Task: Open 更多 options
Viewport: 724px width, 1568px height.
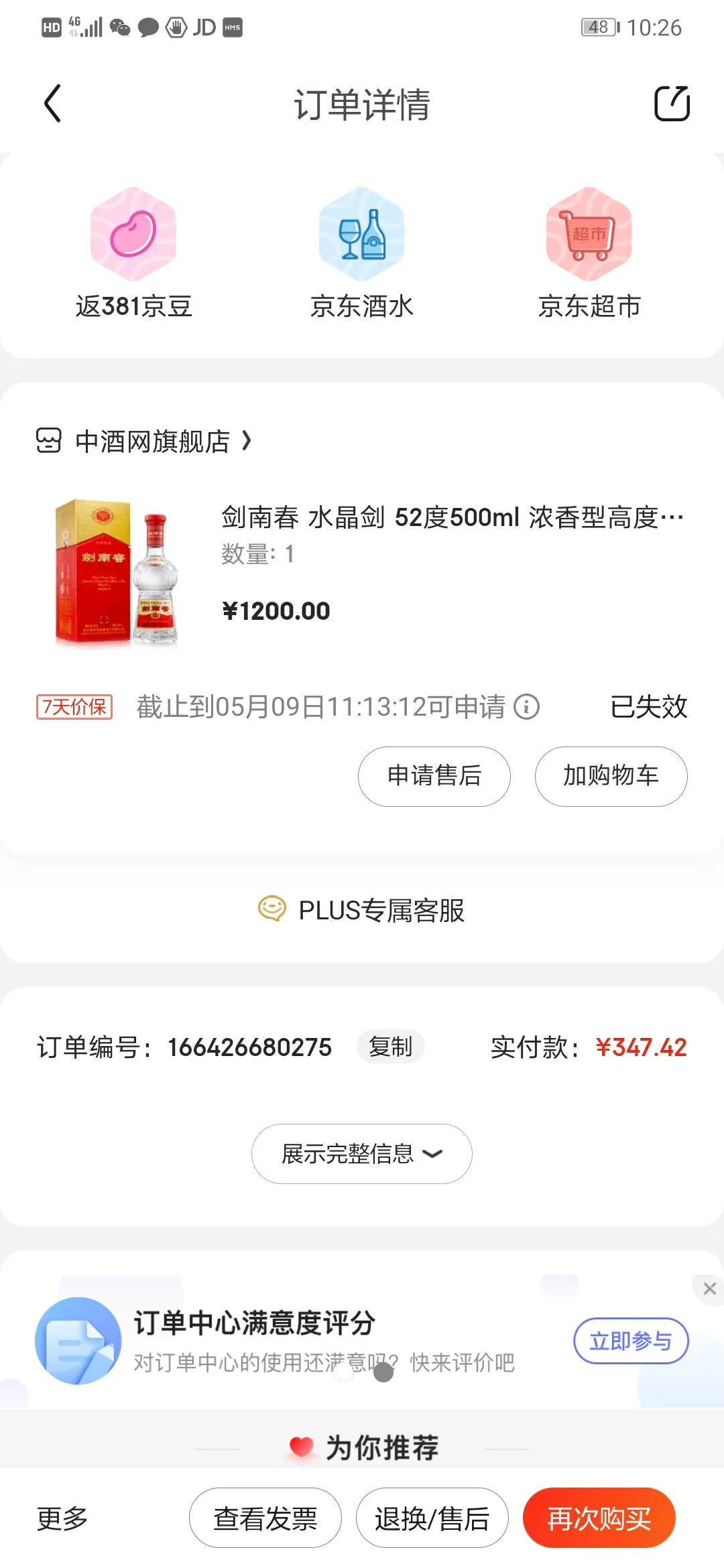Action: pyautogui.click(x=62, y=1518)
